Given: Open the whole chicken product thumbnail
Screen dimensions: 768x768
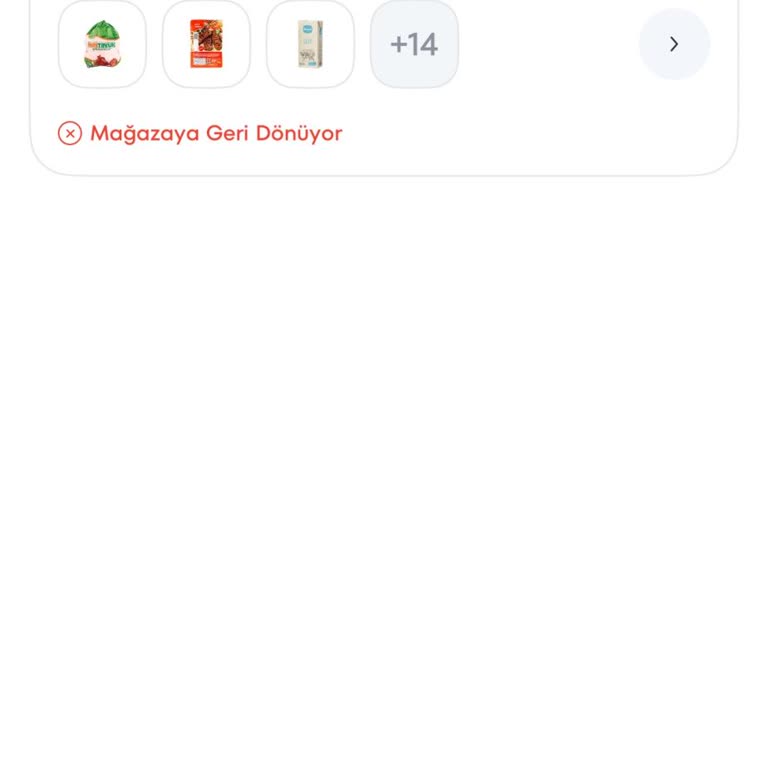Looking at the screenshot, I should [x=102, y=44].
